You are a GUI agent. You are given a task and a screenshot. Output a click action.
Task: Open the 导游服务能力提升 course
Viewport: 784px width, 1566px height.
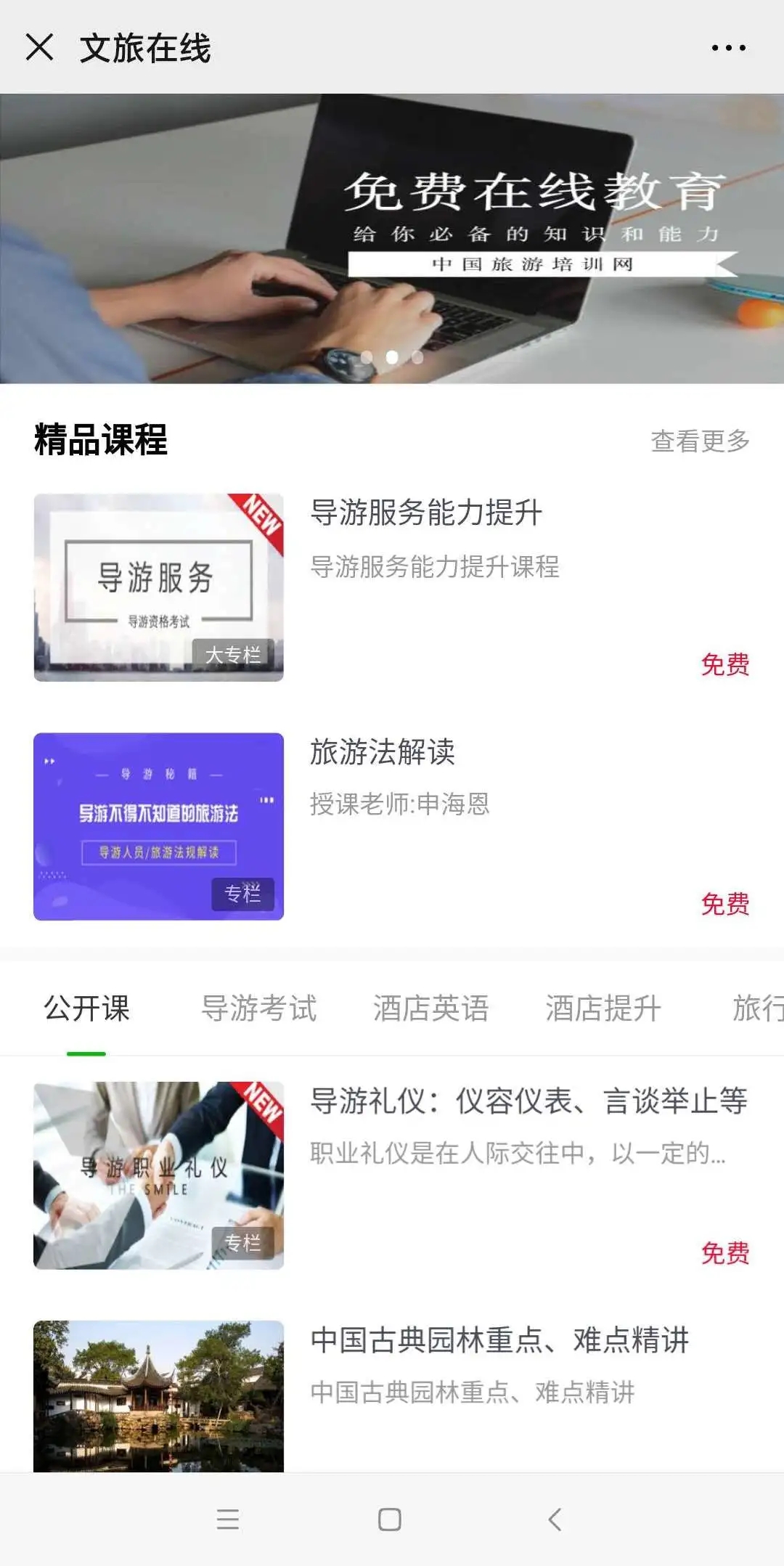pyautogui.click(x=426, y=513)
